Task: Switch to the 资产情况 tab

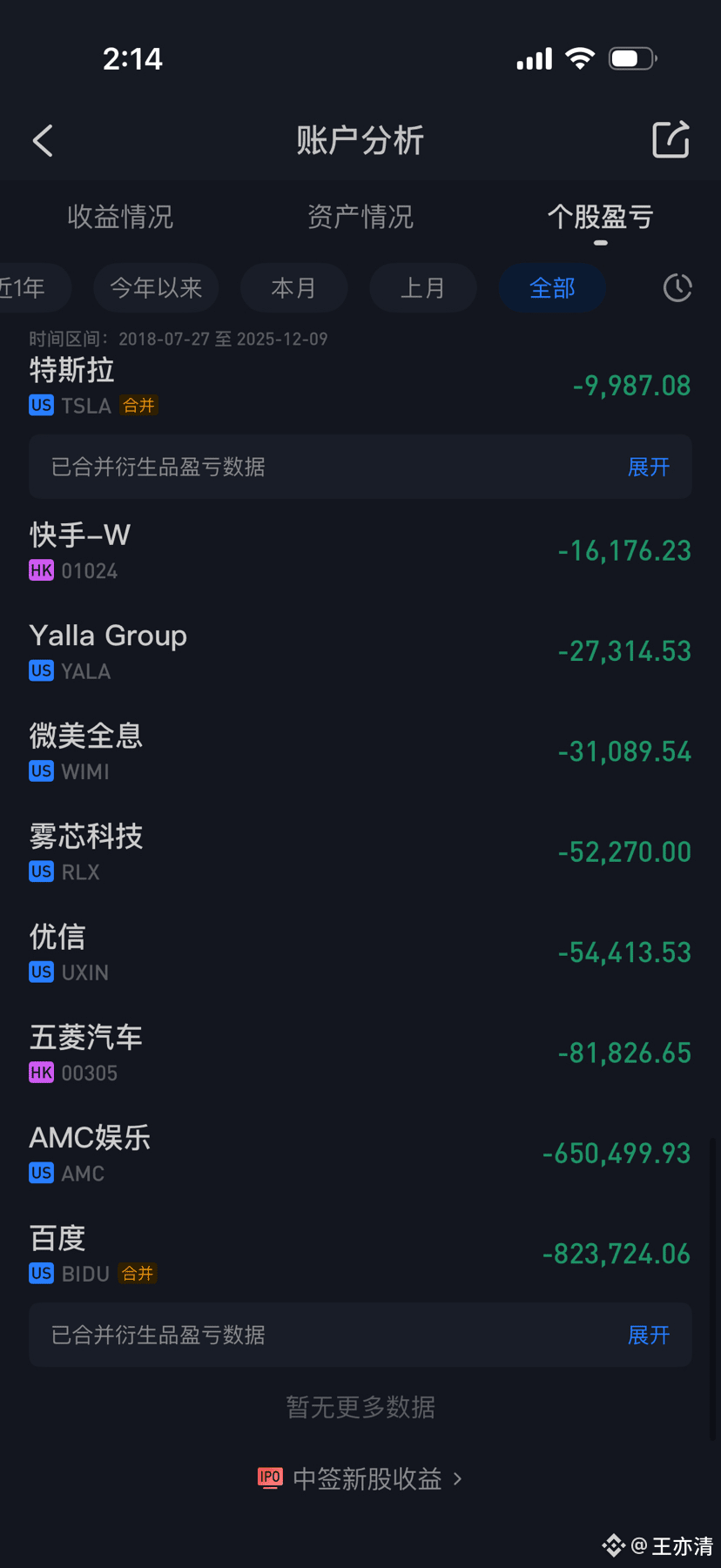Action: point(360,217)
